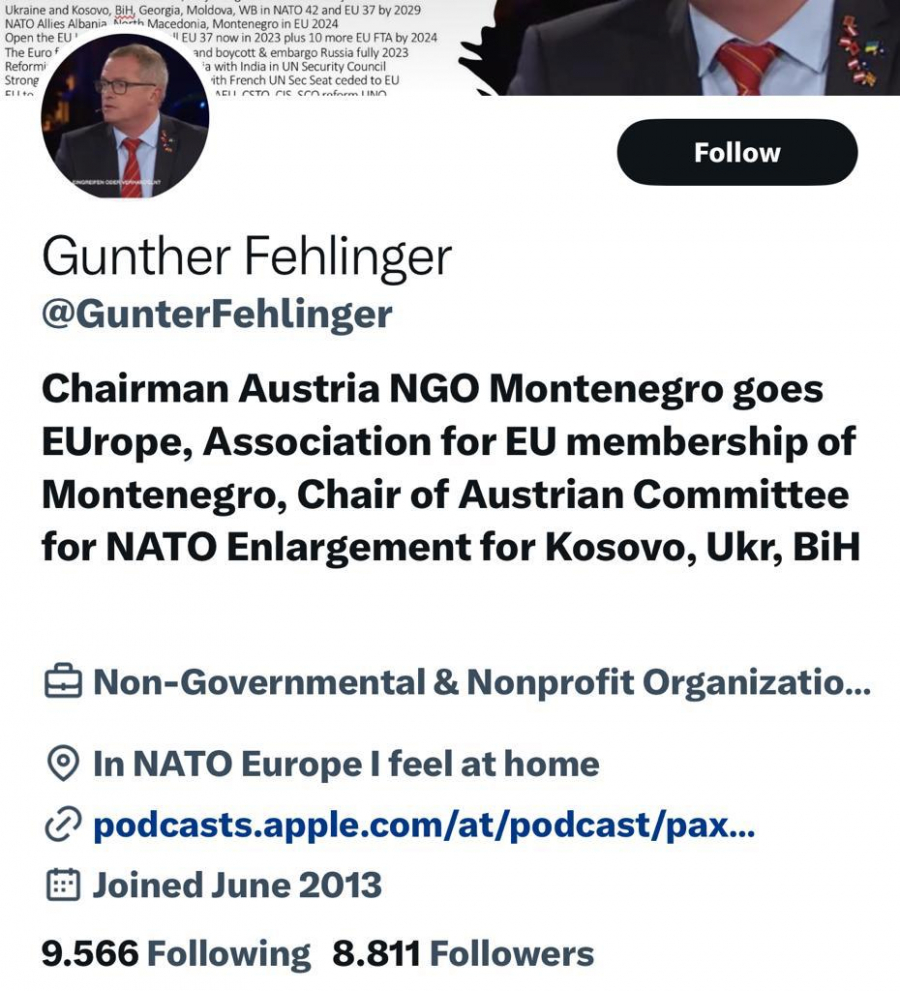Click the dark bar at the screen bottom
The width and height of the screenshot is (900, 991).
tap(450, 988)
